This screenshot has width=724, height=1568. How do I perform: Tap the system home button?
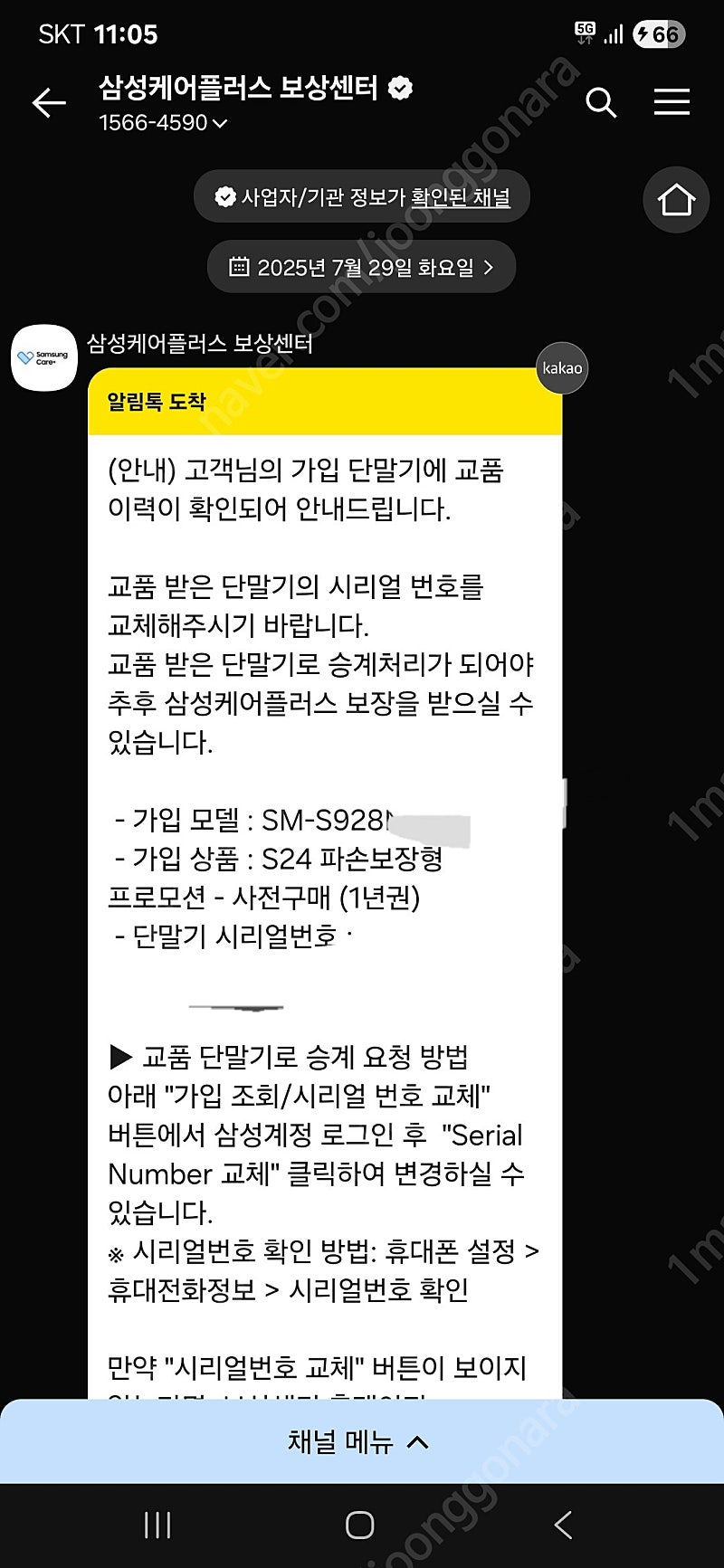pos(360,1525)
